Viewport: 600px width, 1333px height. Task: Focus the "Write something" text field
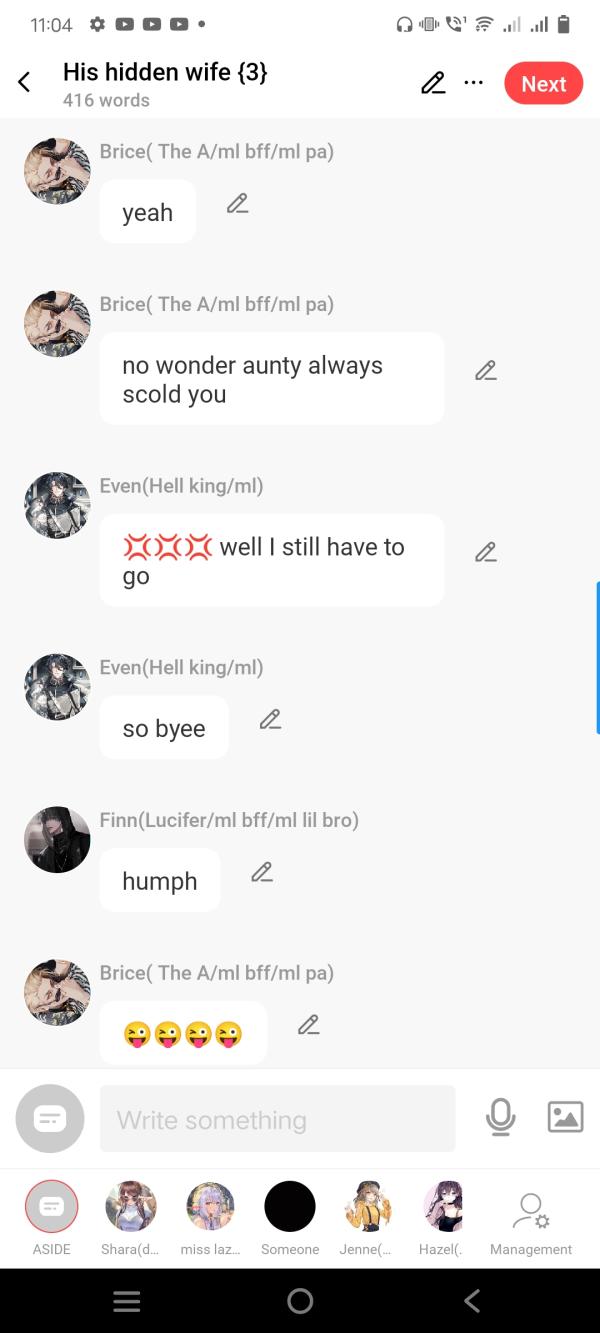tap(277, 1119)
